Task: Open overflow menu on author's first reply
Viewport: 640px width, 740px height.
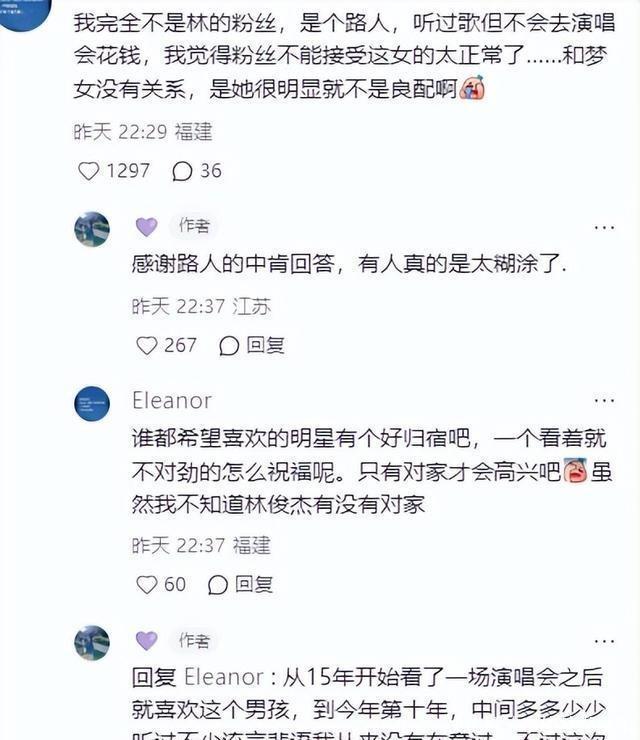Action: click(604, 227)
